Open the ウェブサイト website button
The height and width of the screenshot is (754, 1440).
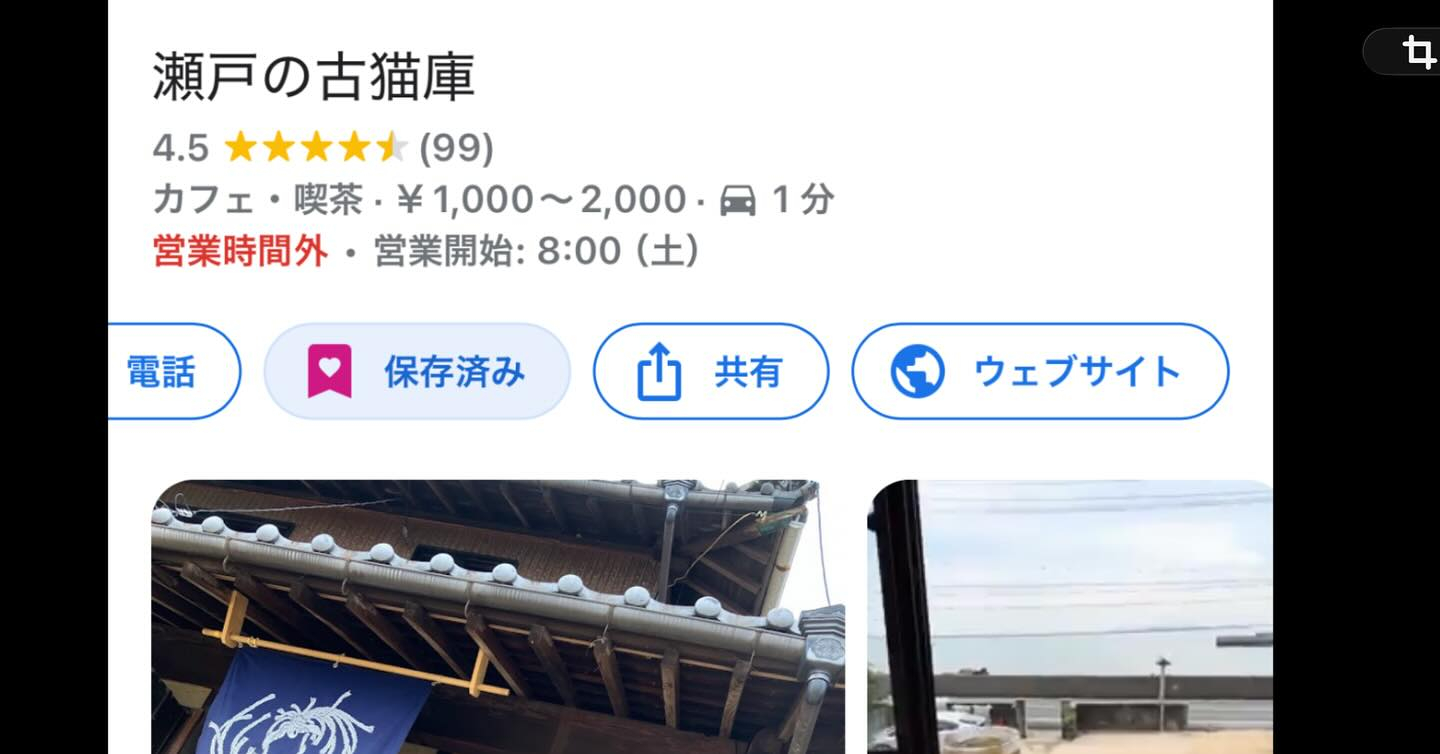pyautogui.click(x=1039, y=372)
